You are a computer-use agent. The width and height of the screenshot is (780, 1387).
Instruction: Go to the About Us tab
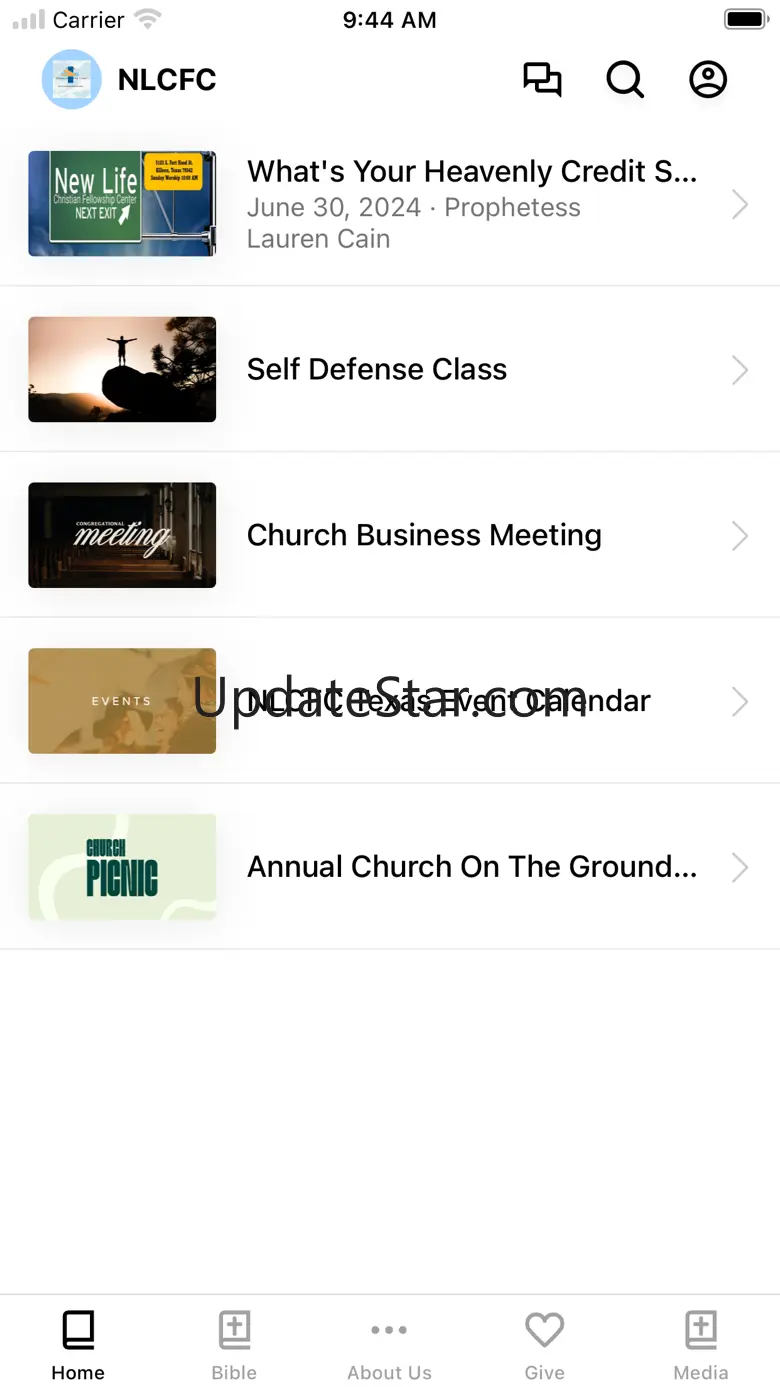click(x=389, y=1345)
